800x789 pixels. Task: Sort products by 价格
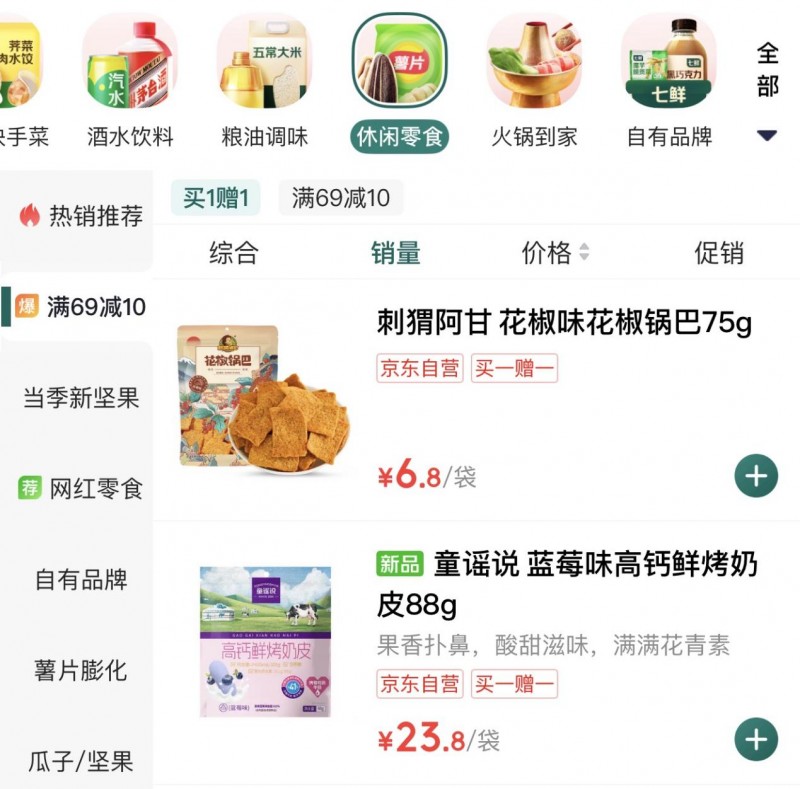click(x=555, y=253)
